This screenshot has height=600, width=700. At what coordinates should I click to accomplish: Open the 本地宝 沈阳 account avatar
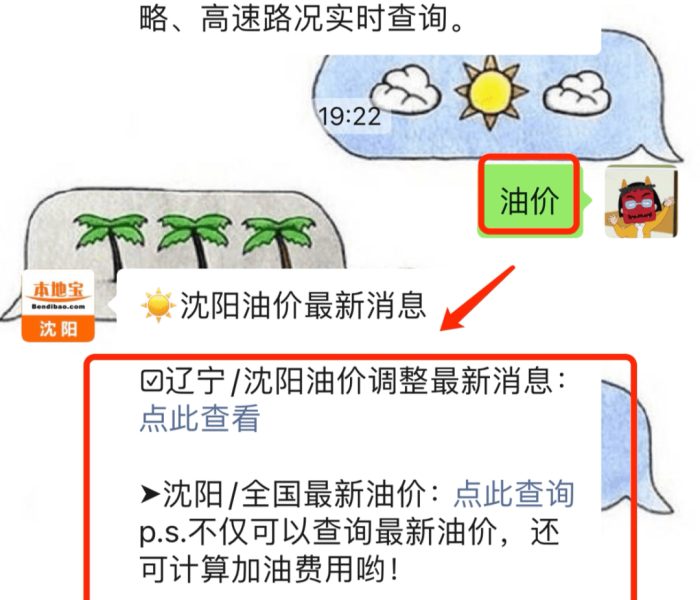pos(58,306)
